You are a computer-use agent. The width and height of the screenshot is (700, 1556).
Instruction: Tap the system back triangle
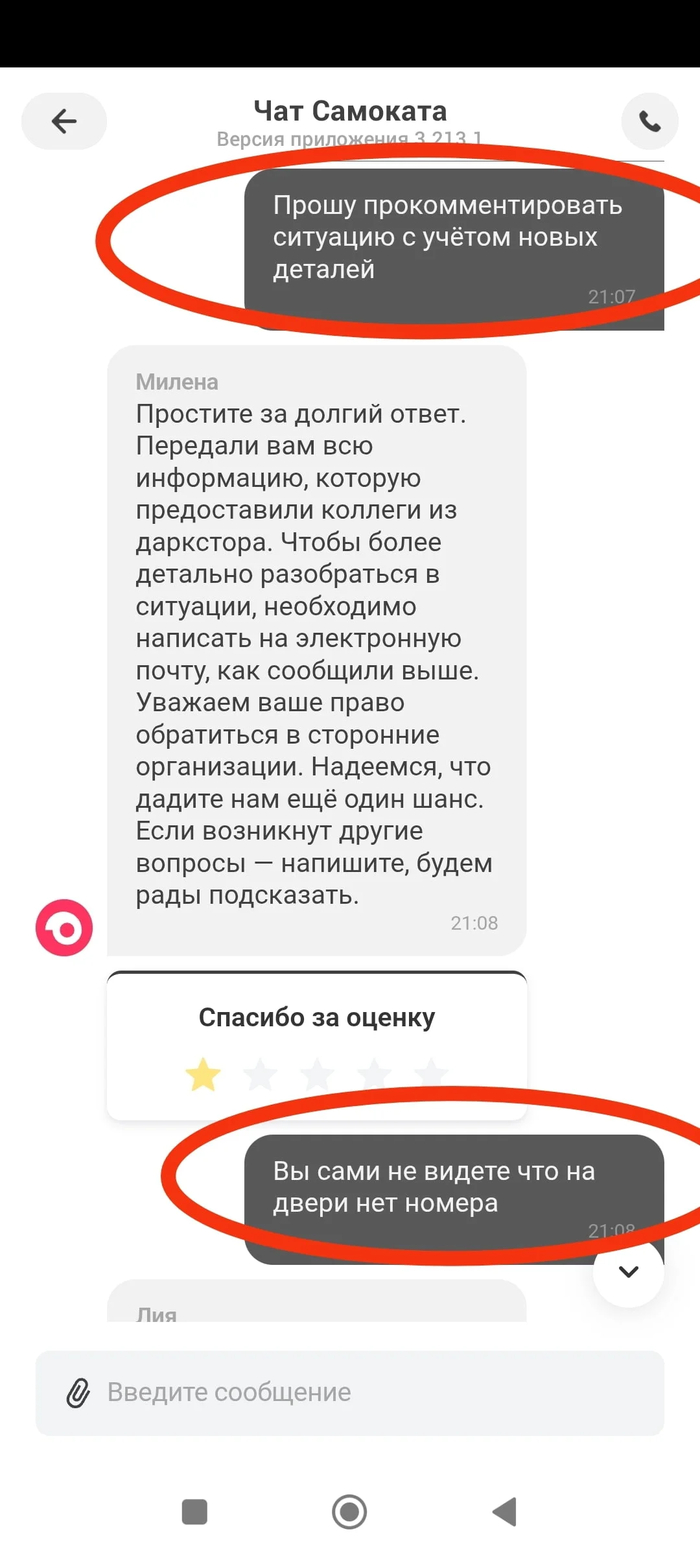[x=504, y=1511]
